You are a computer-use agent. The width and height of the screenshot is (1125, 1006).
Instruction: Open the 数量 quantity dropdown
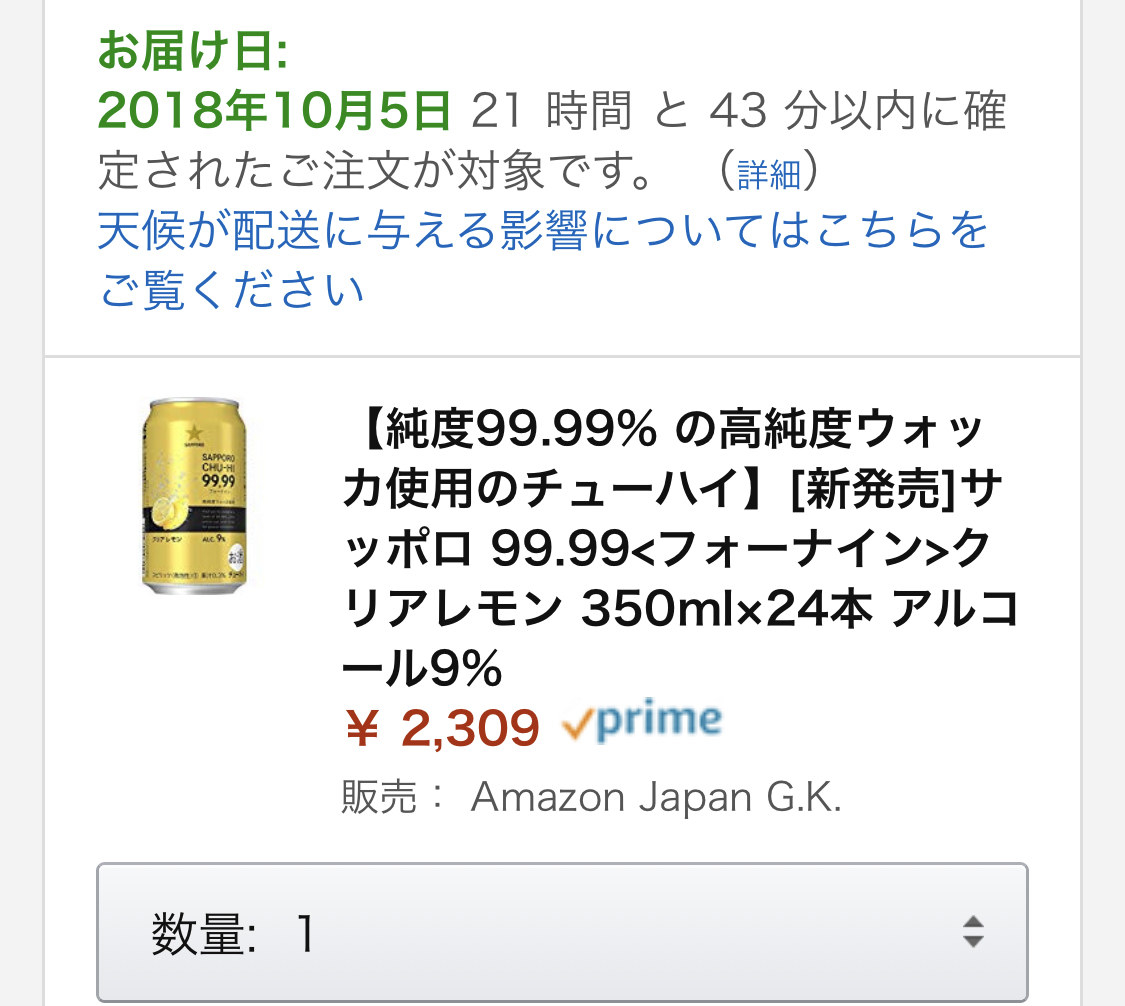[562, 932]
